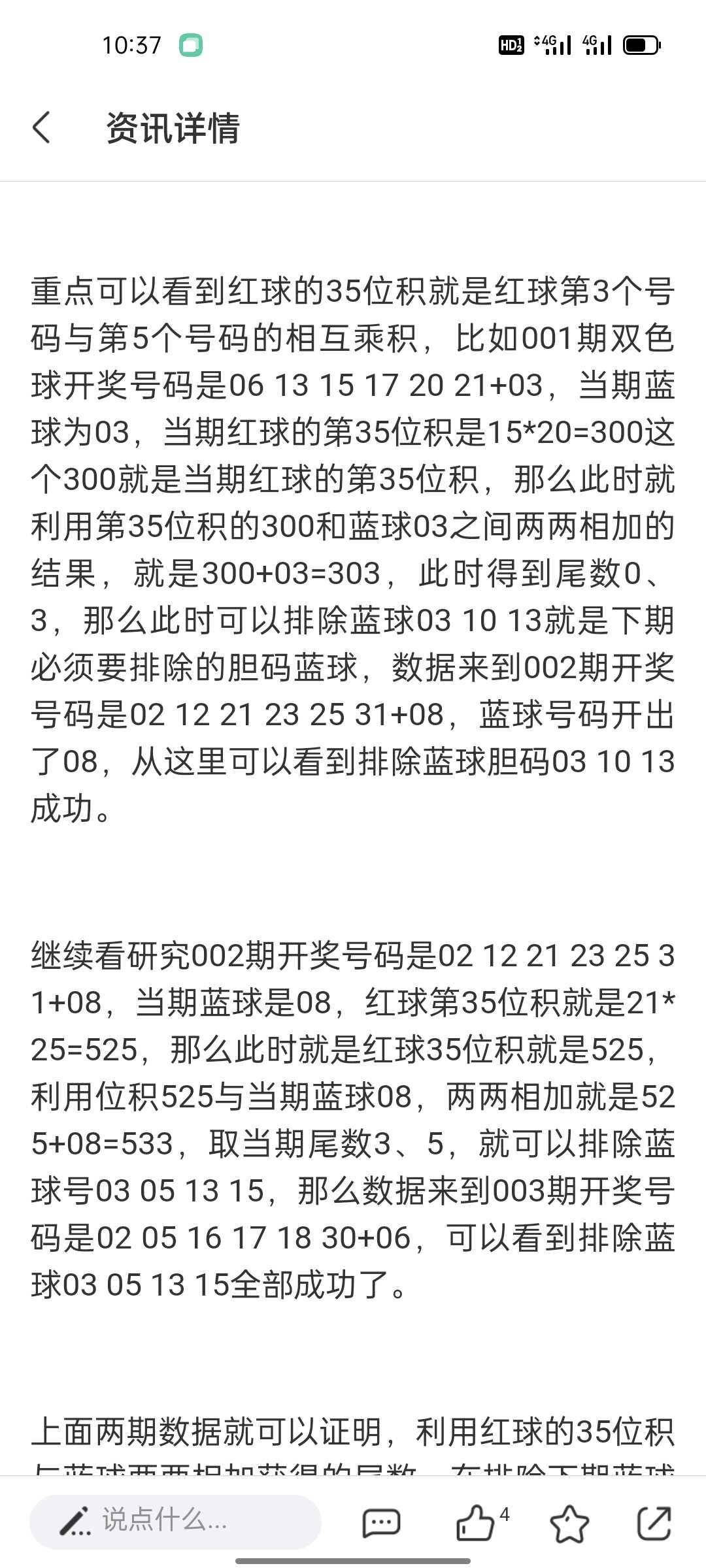Bookmark this article with the star

(x=569, y=1523)
